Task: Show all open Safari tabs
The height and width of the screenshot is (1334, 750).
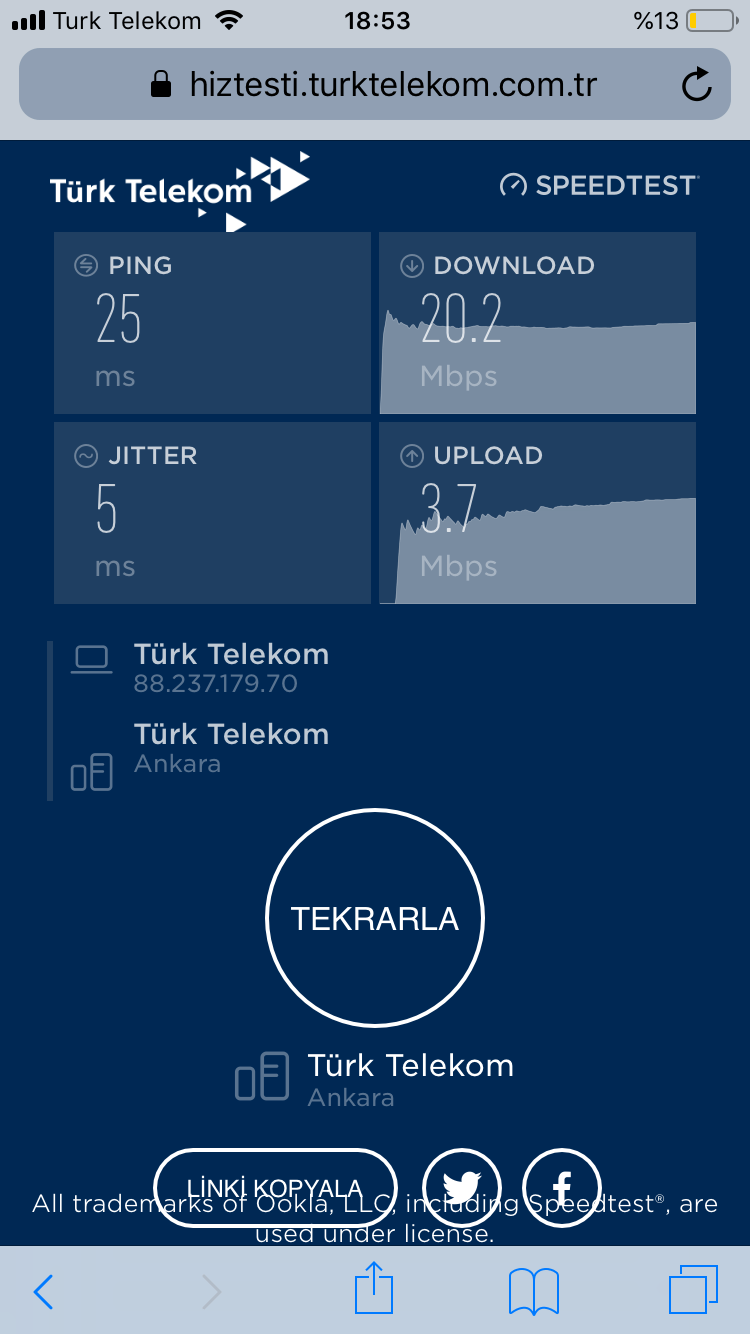Action: click(x=693, y=1290)
